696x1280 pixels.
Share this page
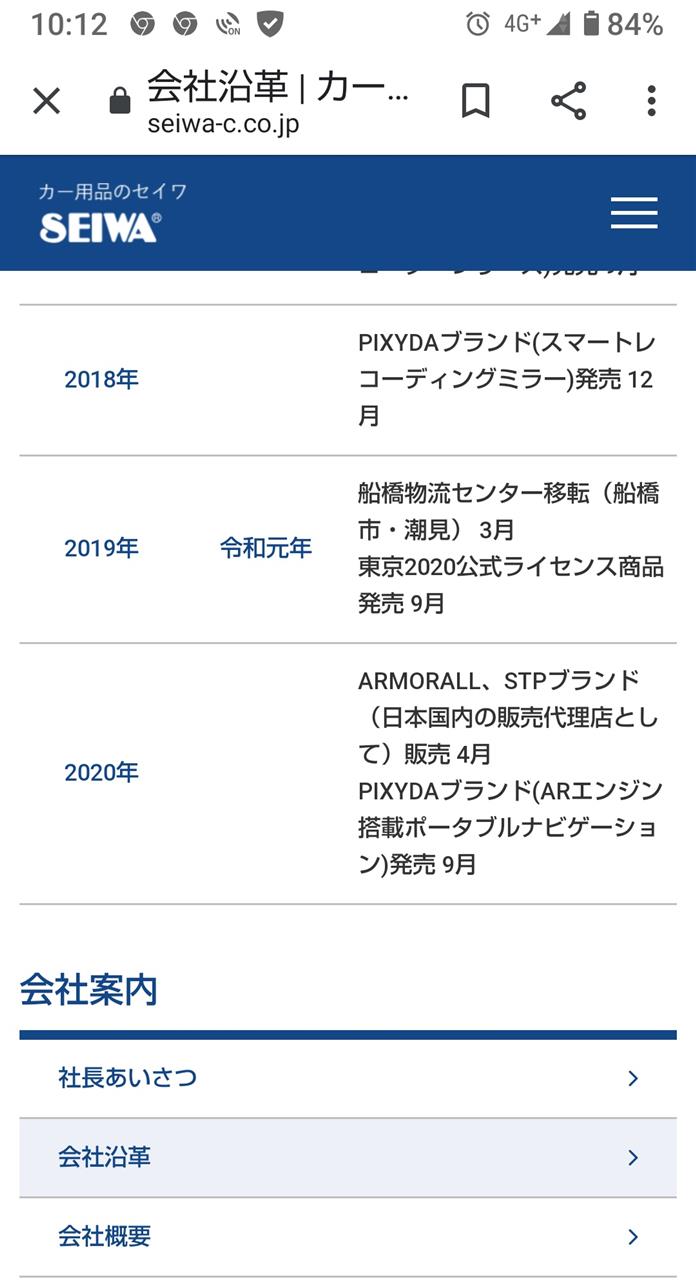tap(568, 101)
